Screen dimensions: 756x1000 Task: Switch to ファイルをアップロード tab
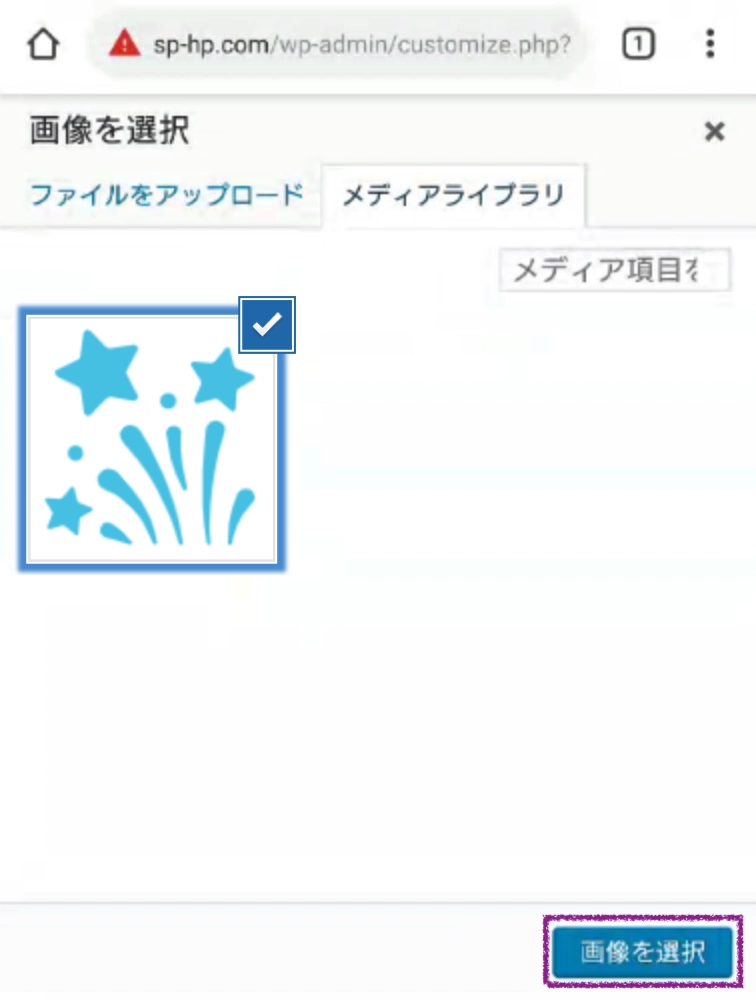166,194
